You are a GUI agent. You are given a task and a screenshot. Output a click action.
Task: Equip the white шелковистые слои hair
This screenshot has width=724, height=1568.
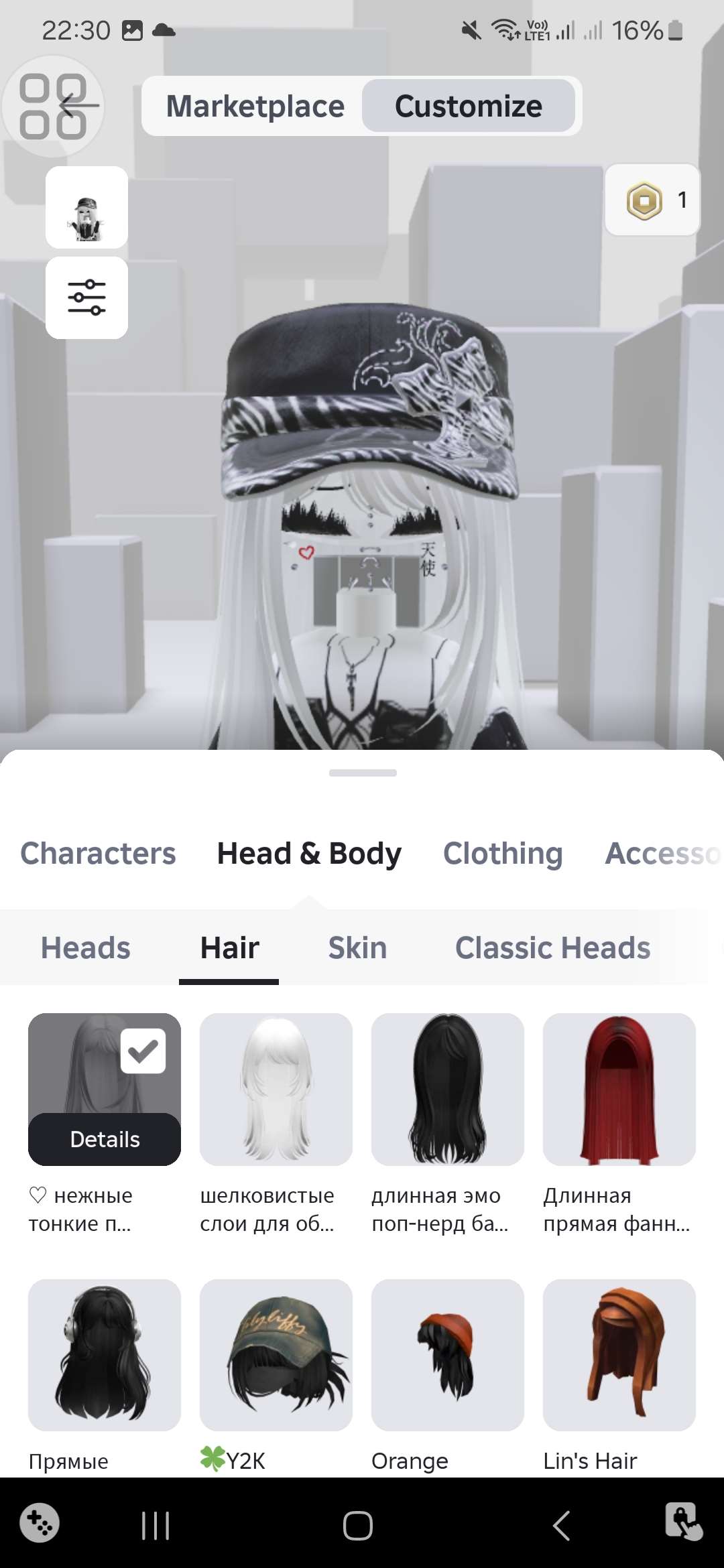(x=276, y=1090)
